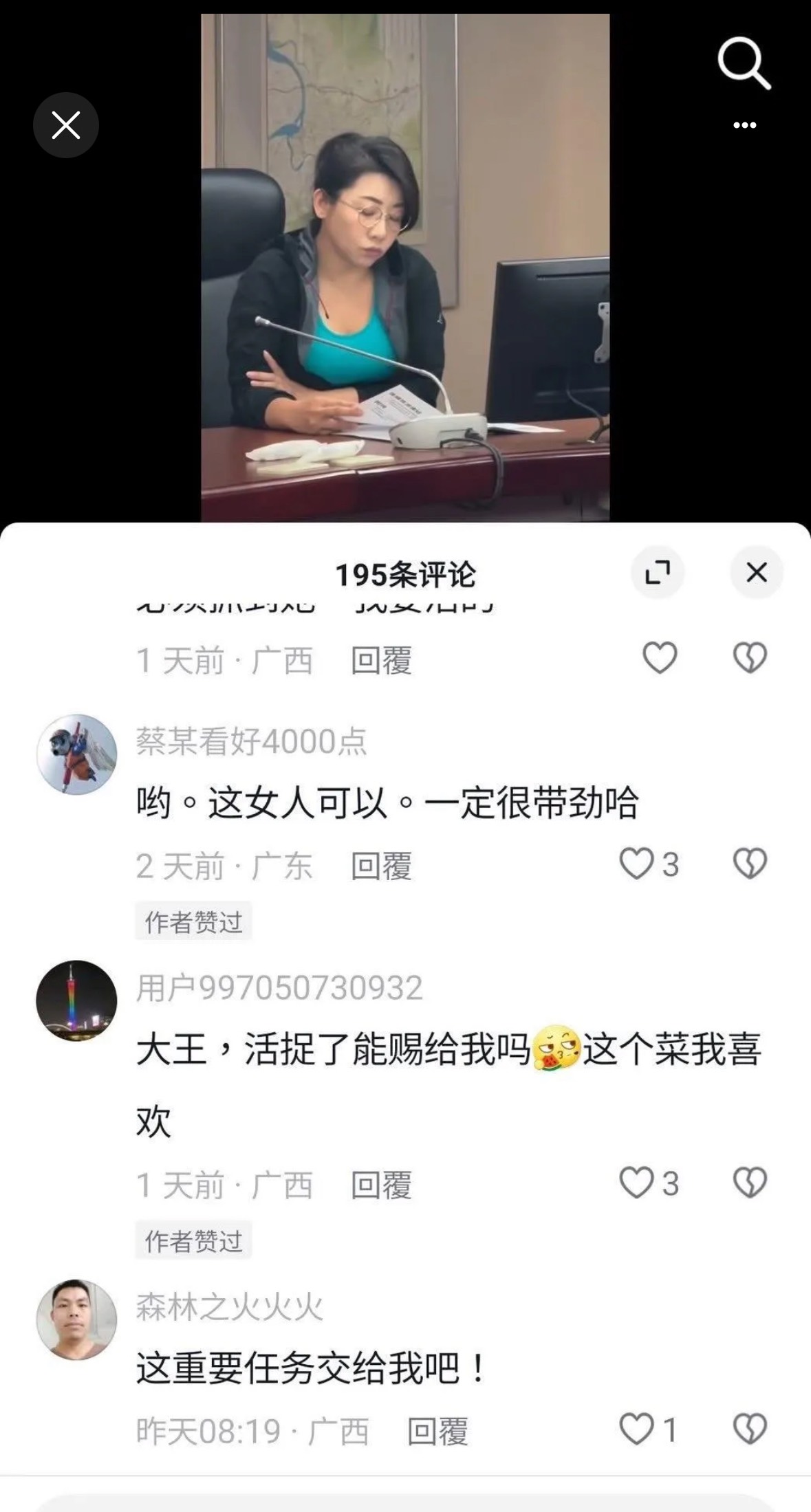This screenshot has width=811, height=1512.
Task: Like the top comment from 1天前 广西
Action: click(659, 658)
